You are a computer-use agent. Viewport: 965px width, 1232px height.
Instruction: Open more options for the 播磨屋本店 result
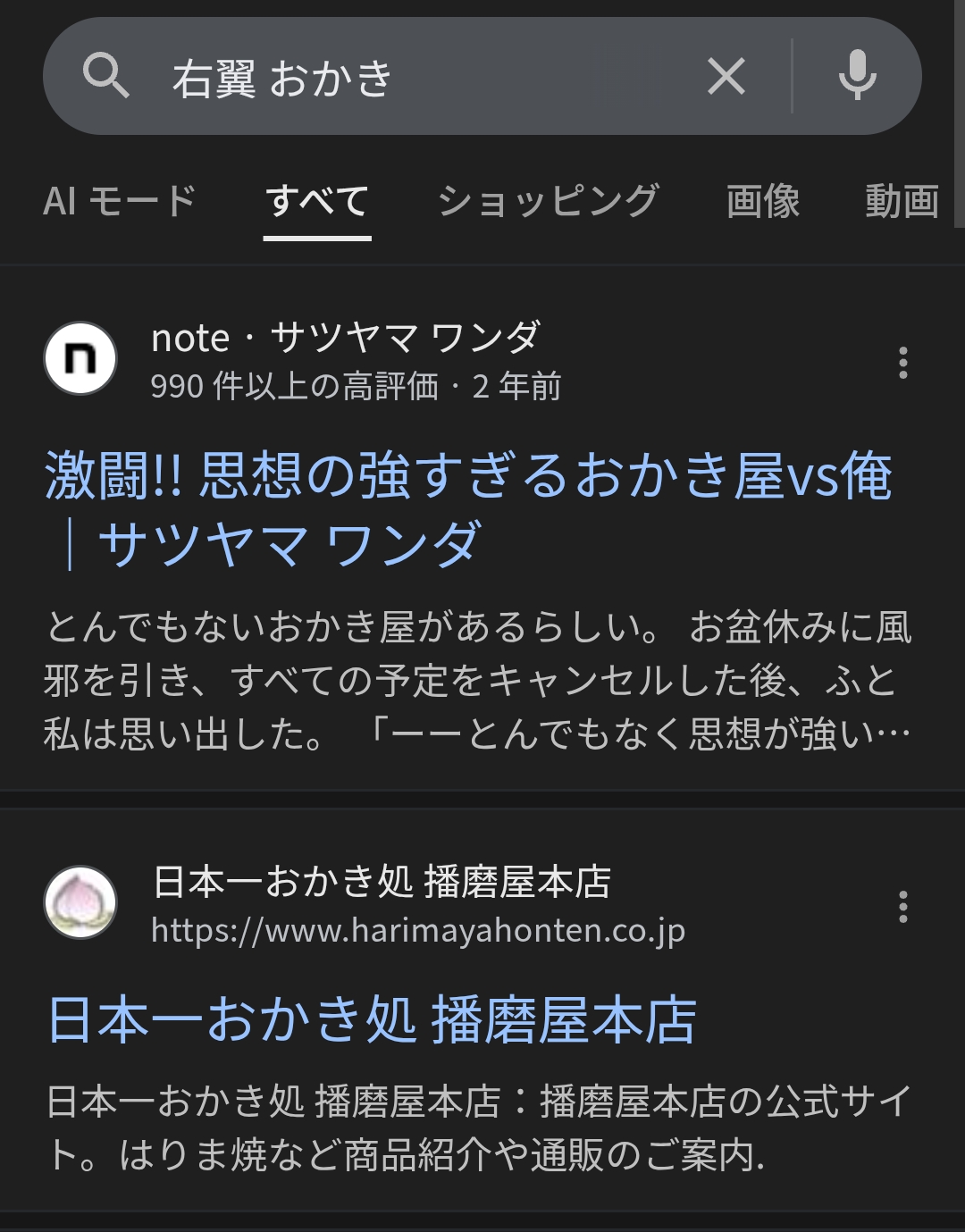tap(902, 907)
